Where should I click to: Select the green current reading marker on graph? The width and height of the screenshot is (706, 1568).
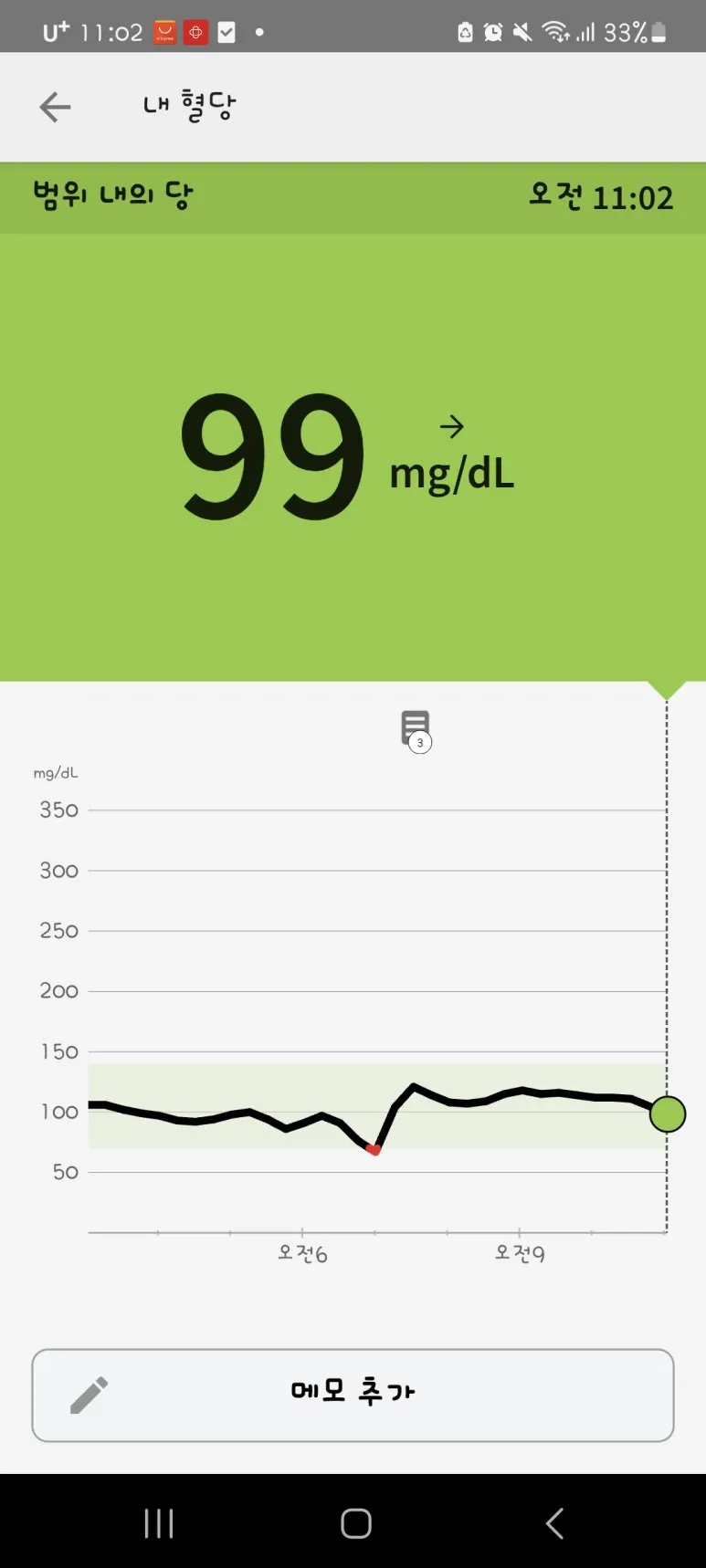[x=668, y=1113]
